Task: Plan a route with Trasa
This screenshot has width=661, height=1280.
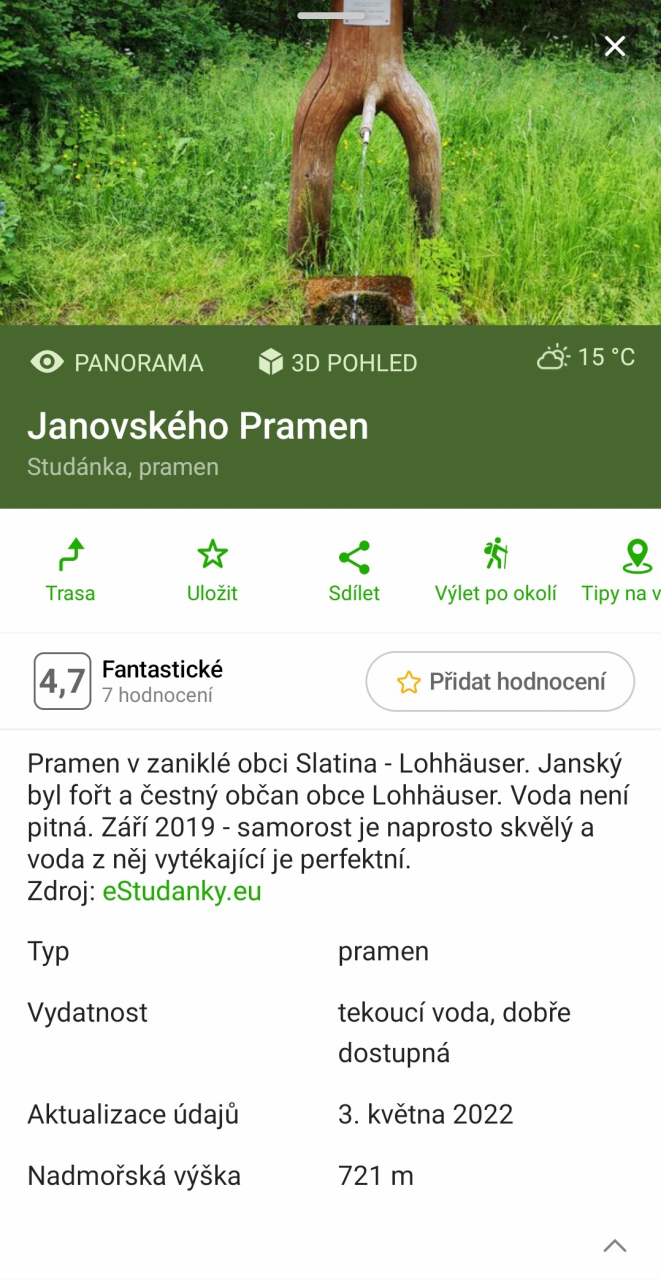Action: pyautogui.click(x=70, y=571)
